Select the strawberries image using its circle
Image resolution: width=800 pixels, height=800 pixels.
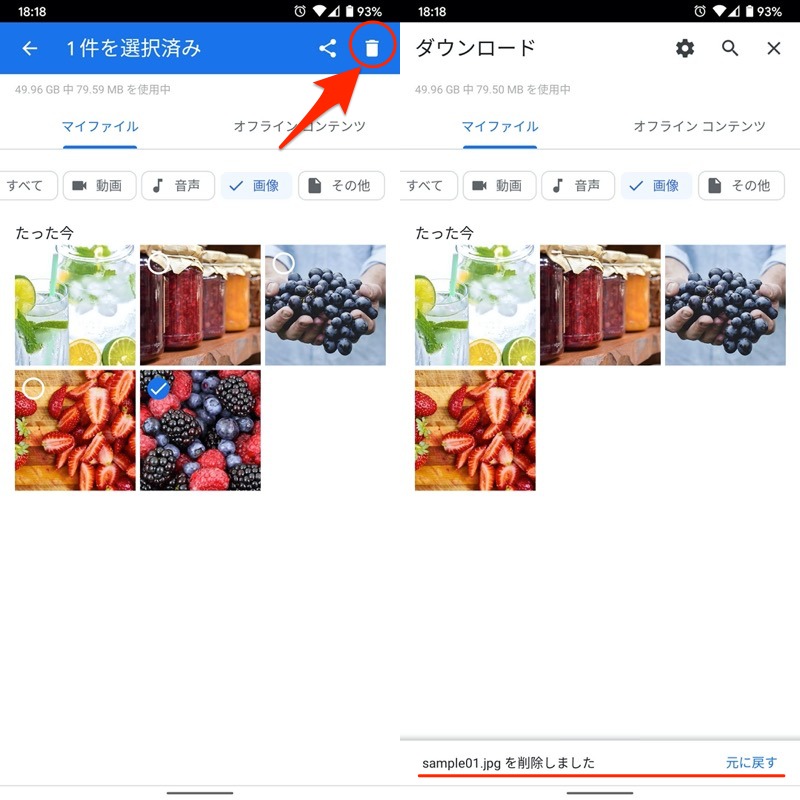point(33,388)
